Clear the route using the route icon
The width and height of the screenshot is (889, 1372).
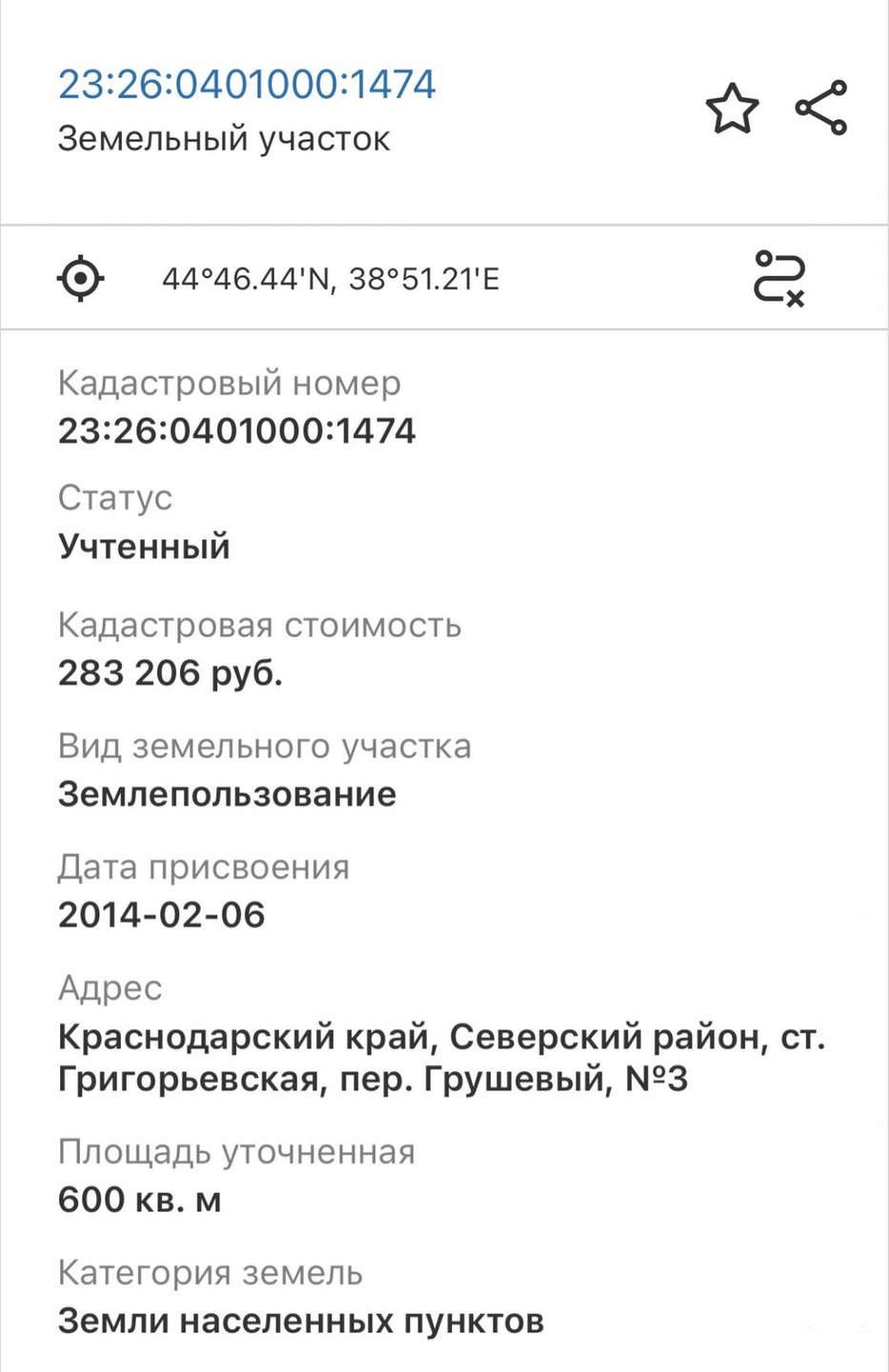click(x=779, y=278)
